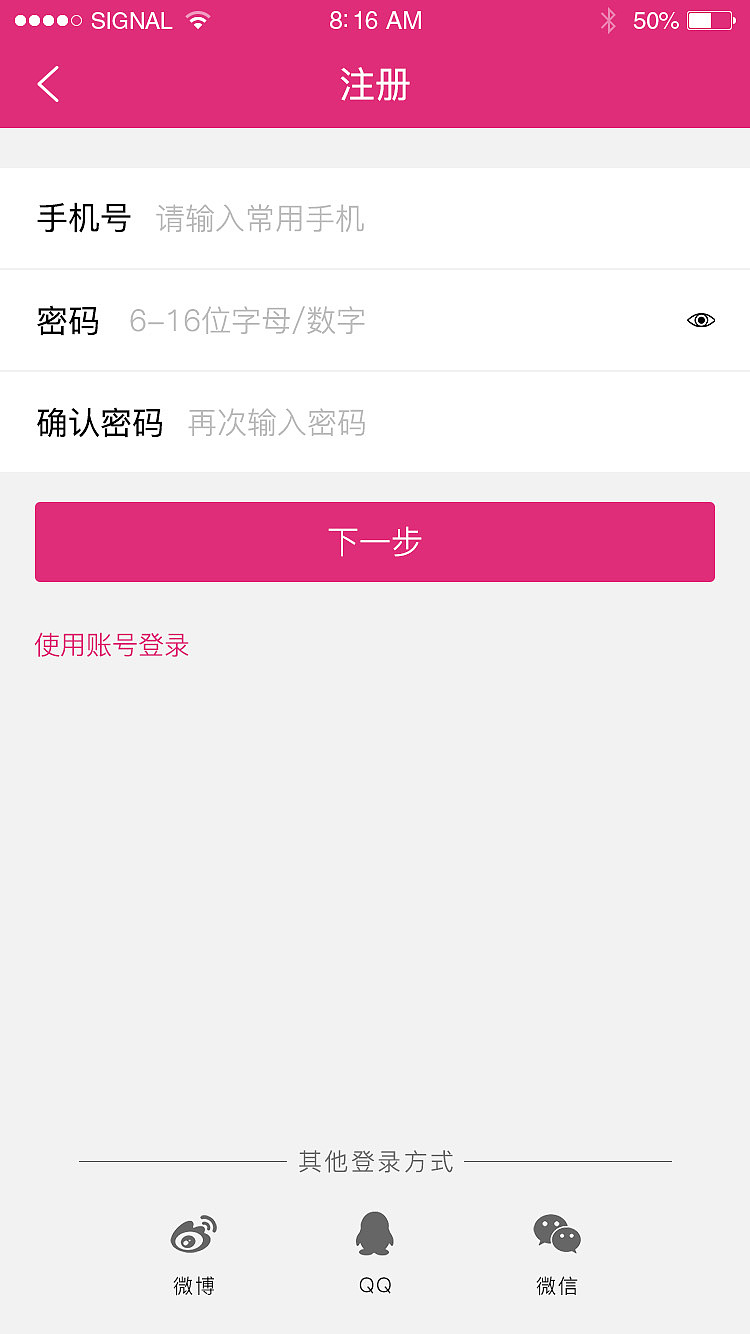
Task: Log in using WeChat
Action: coord(556,1235)
